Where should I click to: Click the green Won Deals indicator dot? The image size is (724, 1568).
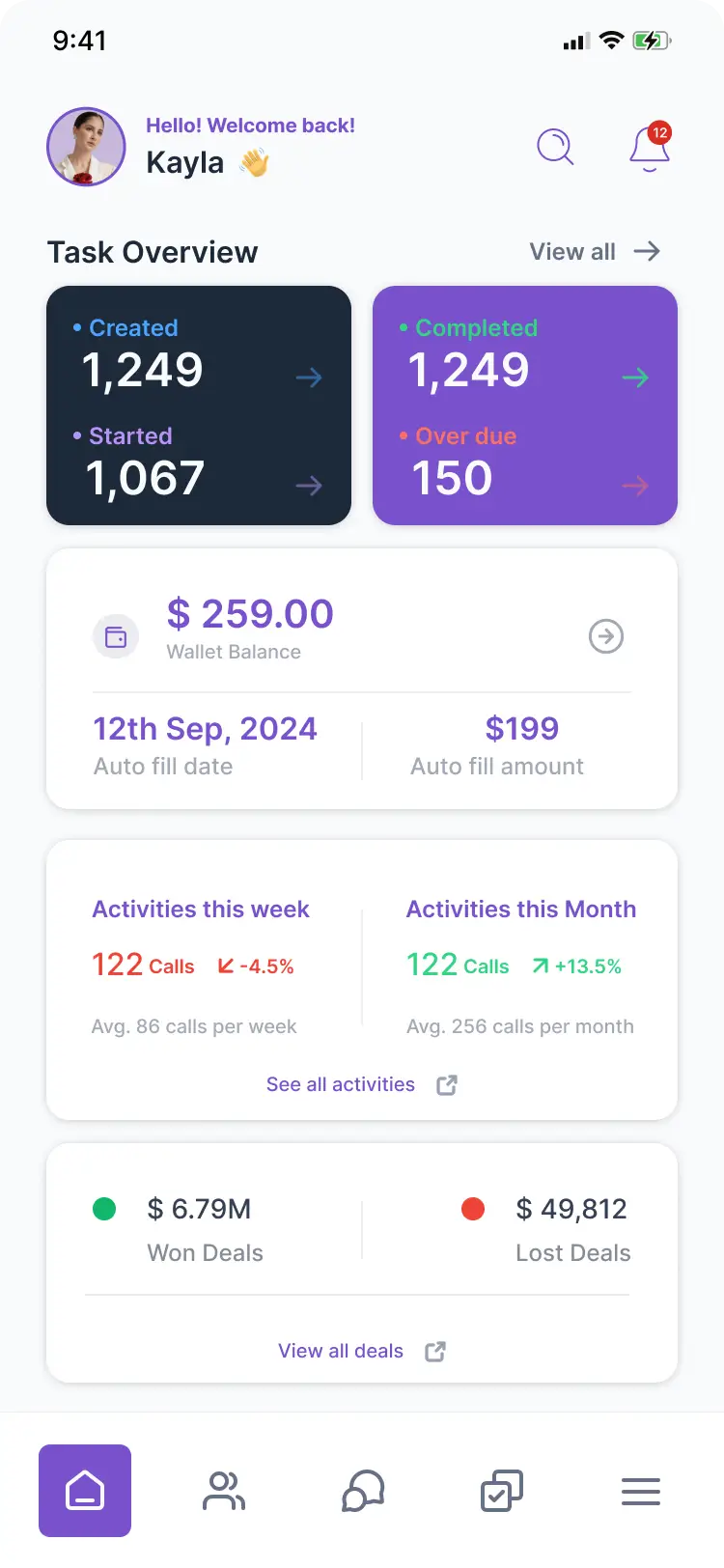tap(104, 1208)
